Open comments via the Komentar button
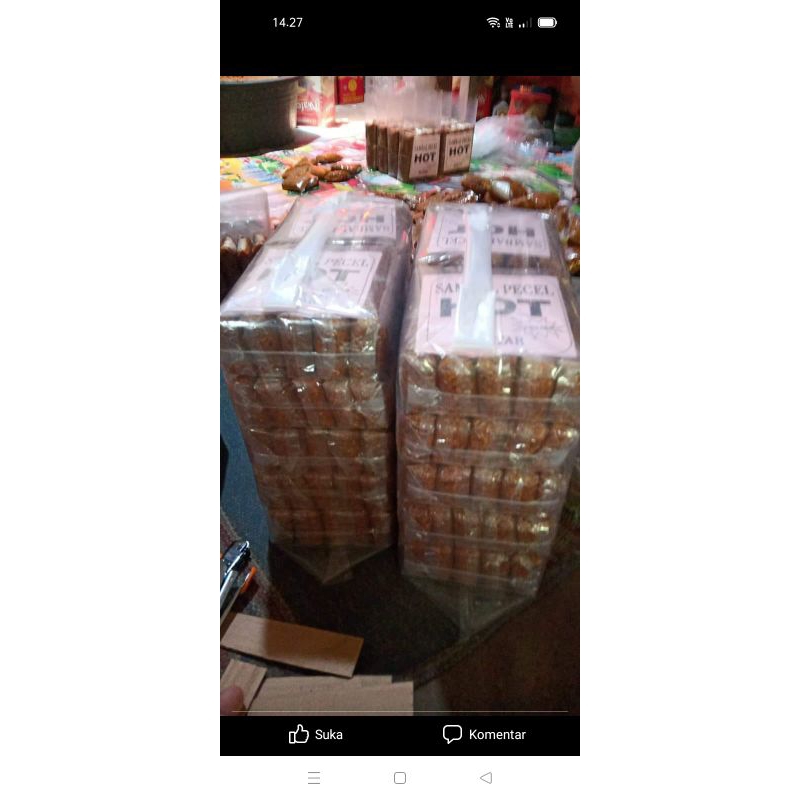 (x=484, y=734)
